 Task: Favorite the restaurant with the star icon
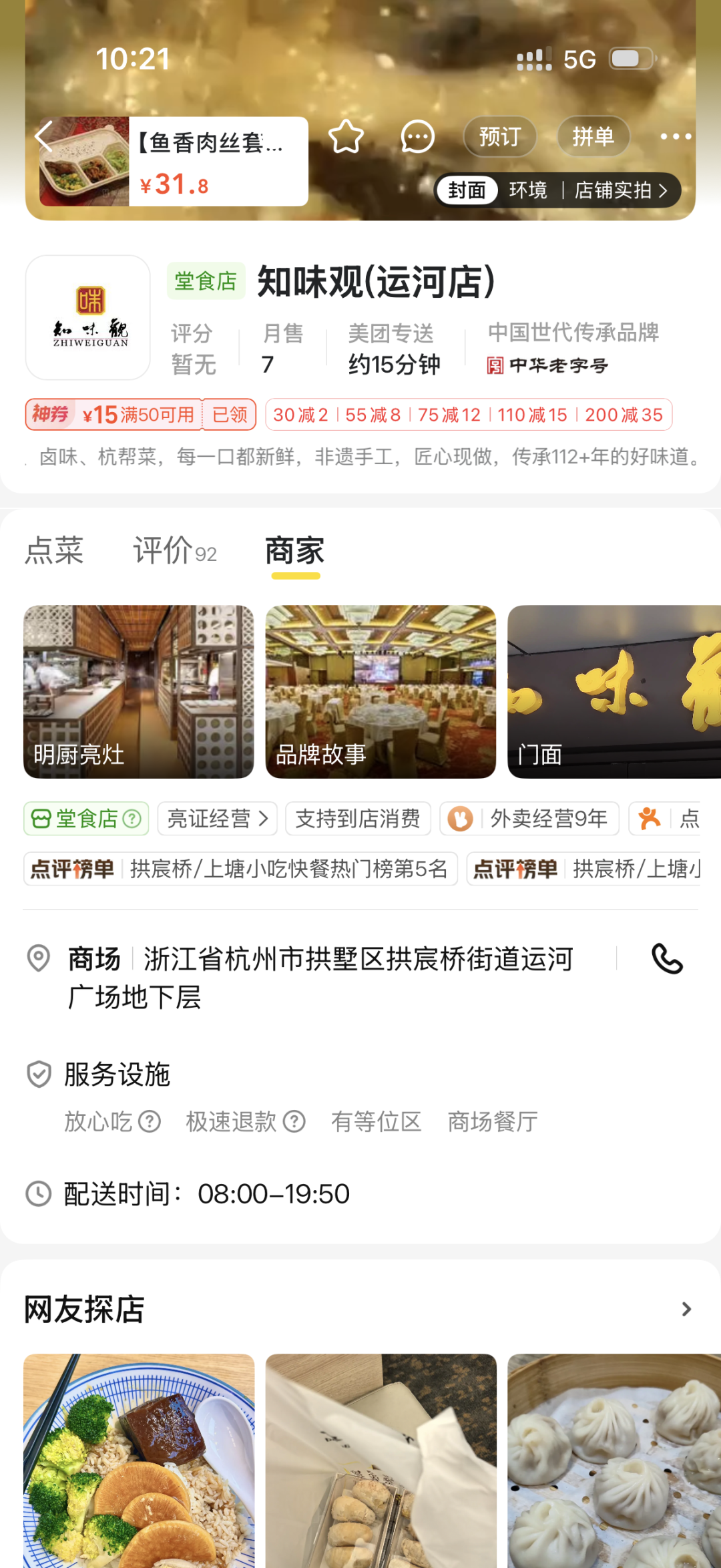coord(346,136)
